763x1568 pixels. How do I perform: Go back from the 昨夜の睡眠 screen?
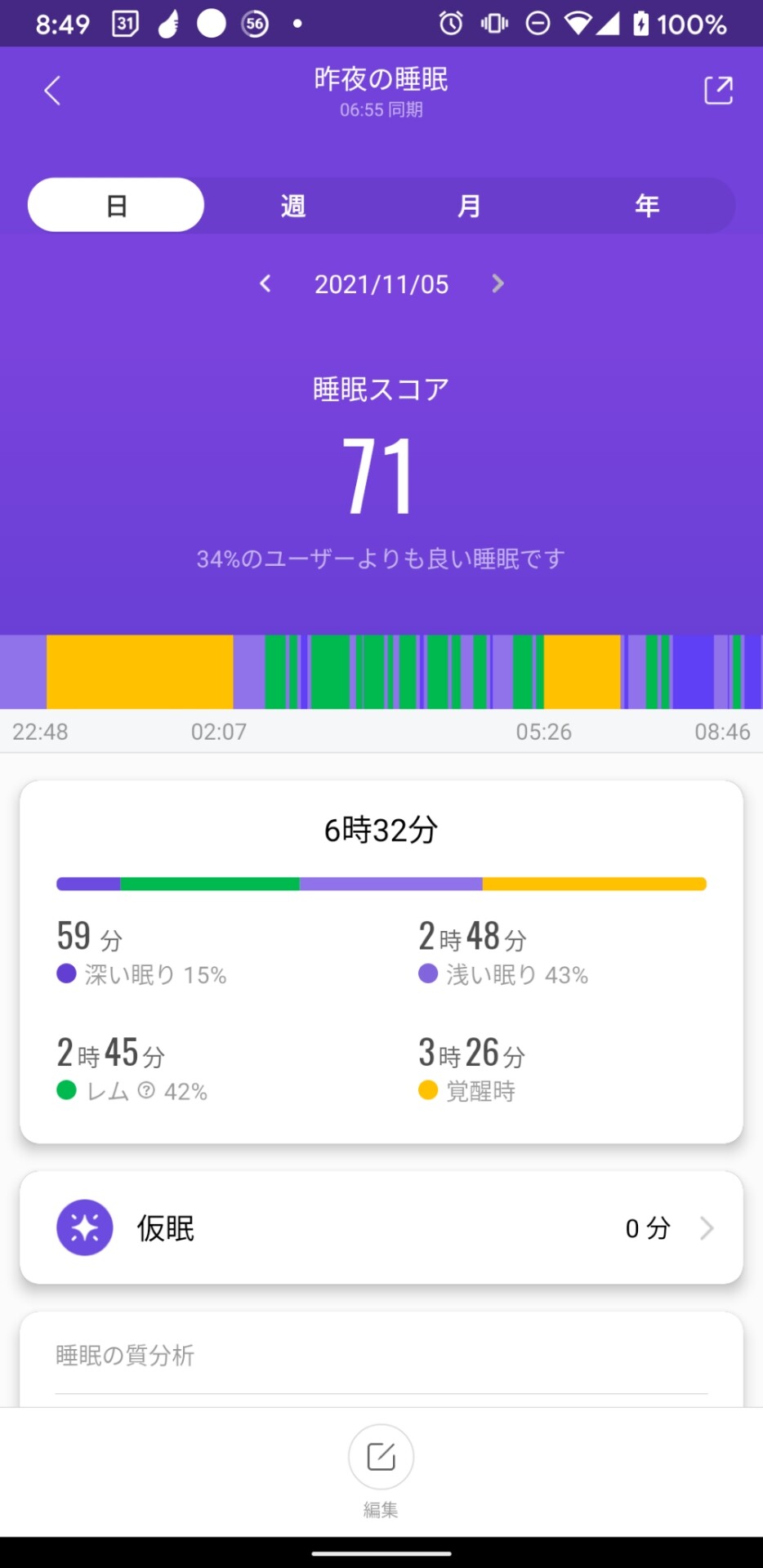point(52,91)
